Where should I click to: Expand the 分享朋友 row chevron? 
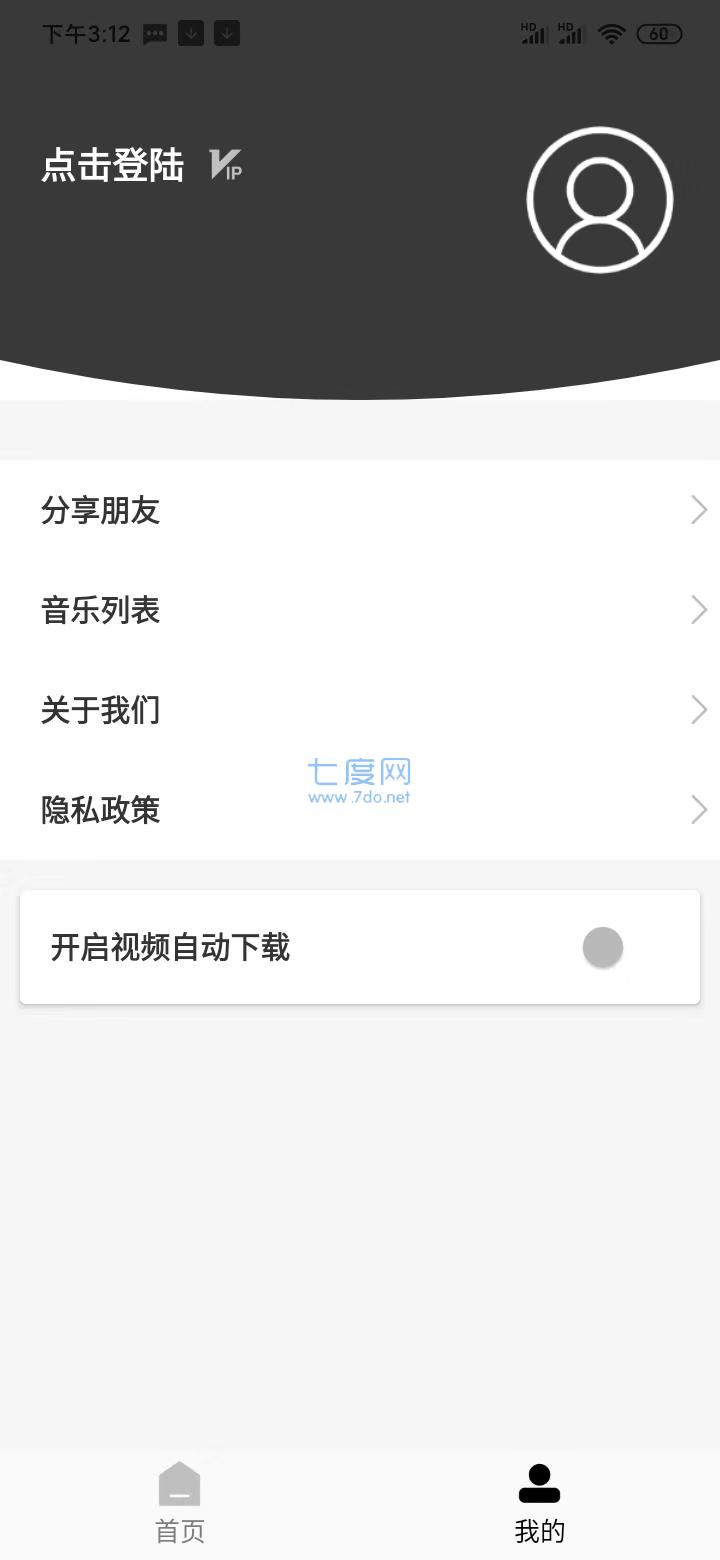698,510
